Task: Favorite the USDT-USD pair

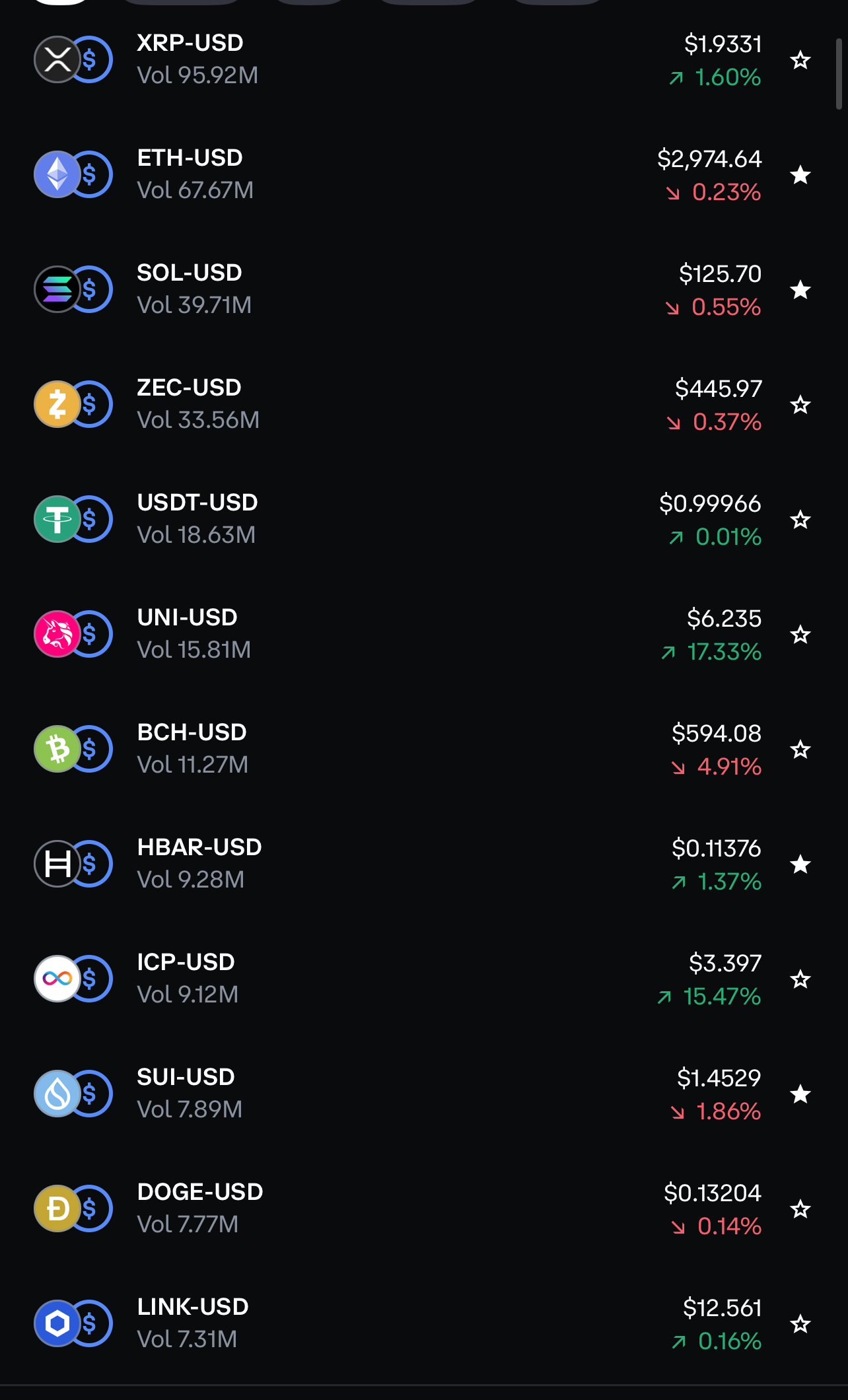Action: pyautogui.click(x=800, y=520)
